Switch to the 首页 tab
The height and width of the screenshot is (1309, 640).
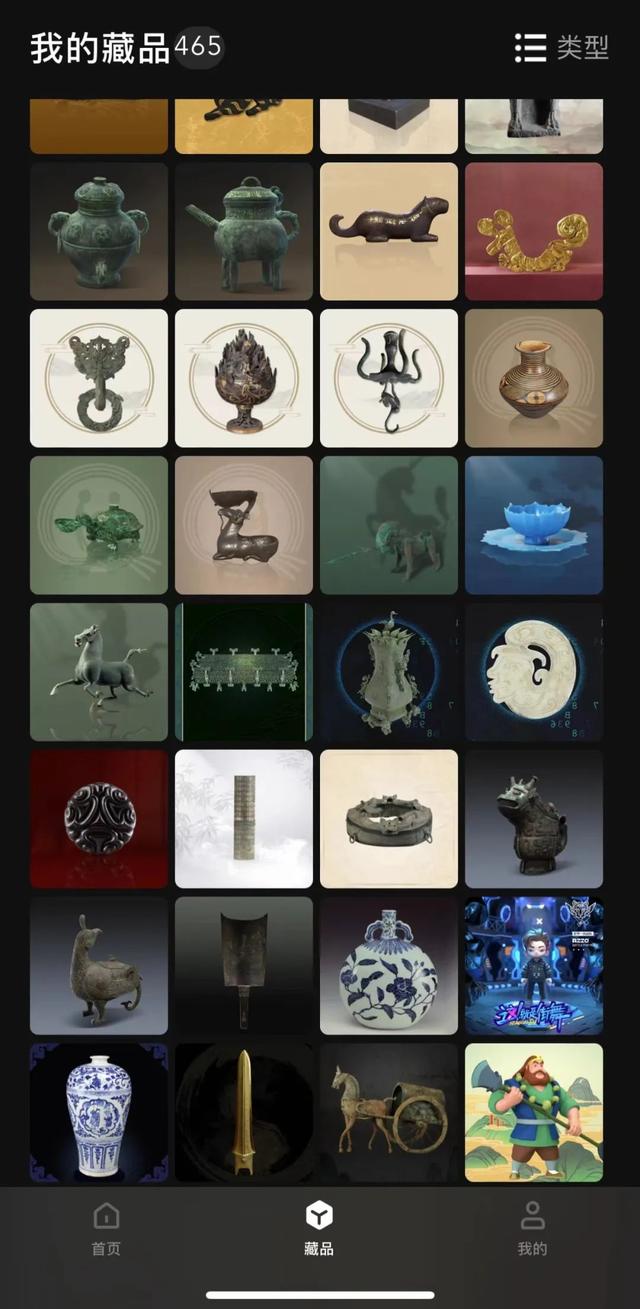106,1228
